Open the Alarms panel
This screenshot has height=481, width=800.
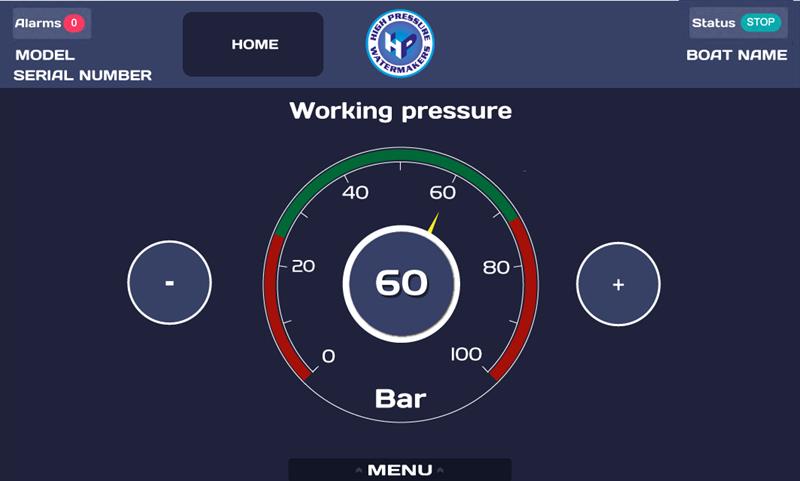click(50, 23)
